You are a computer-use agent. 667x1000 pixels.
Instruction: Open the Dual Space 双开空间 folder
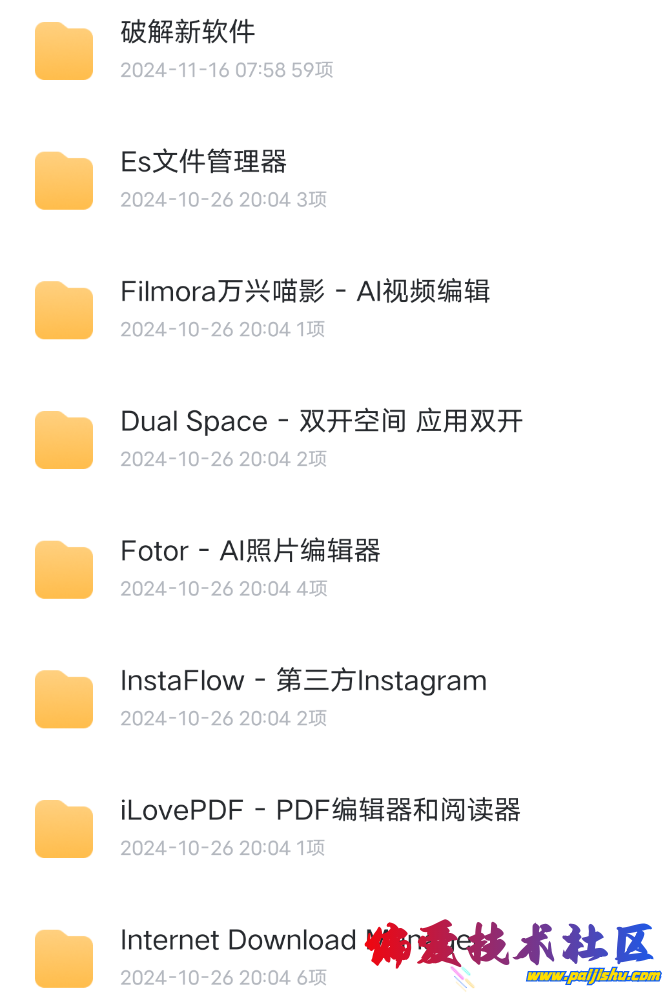coord(321,422)
